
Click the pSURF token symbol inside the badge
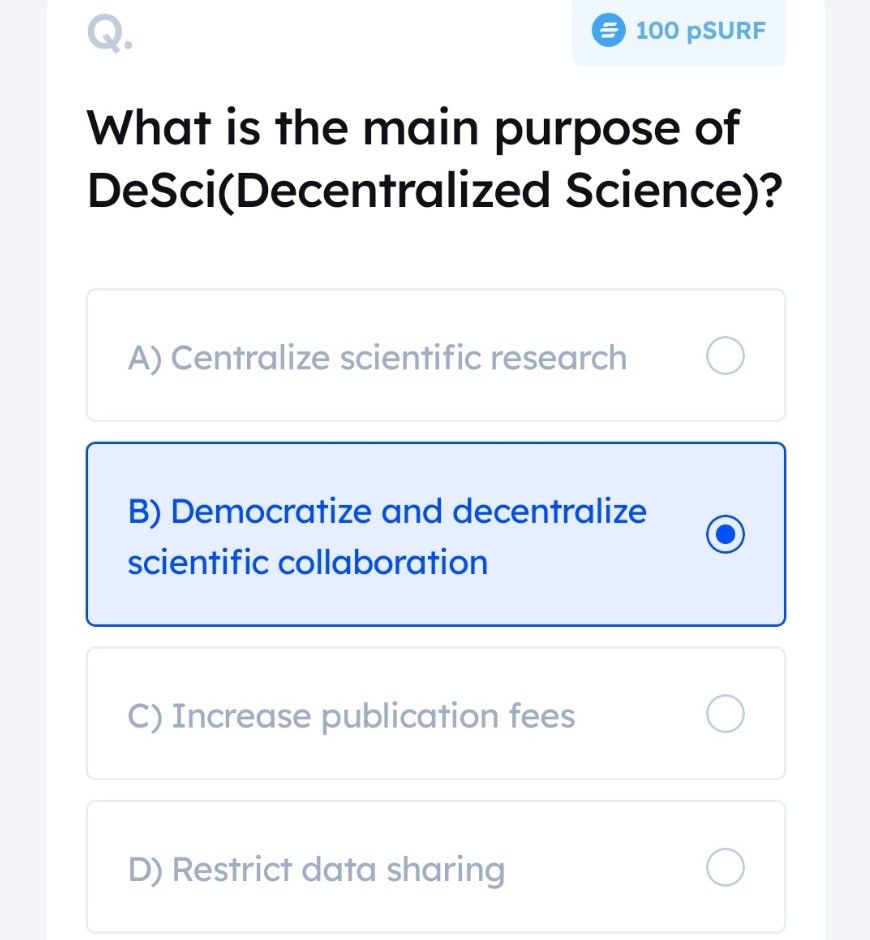[610, 31]
